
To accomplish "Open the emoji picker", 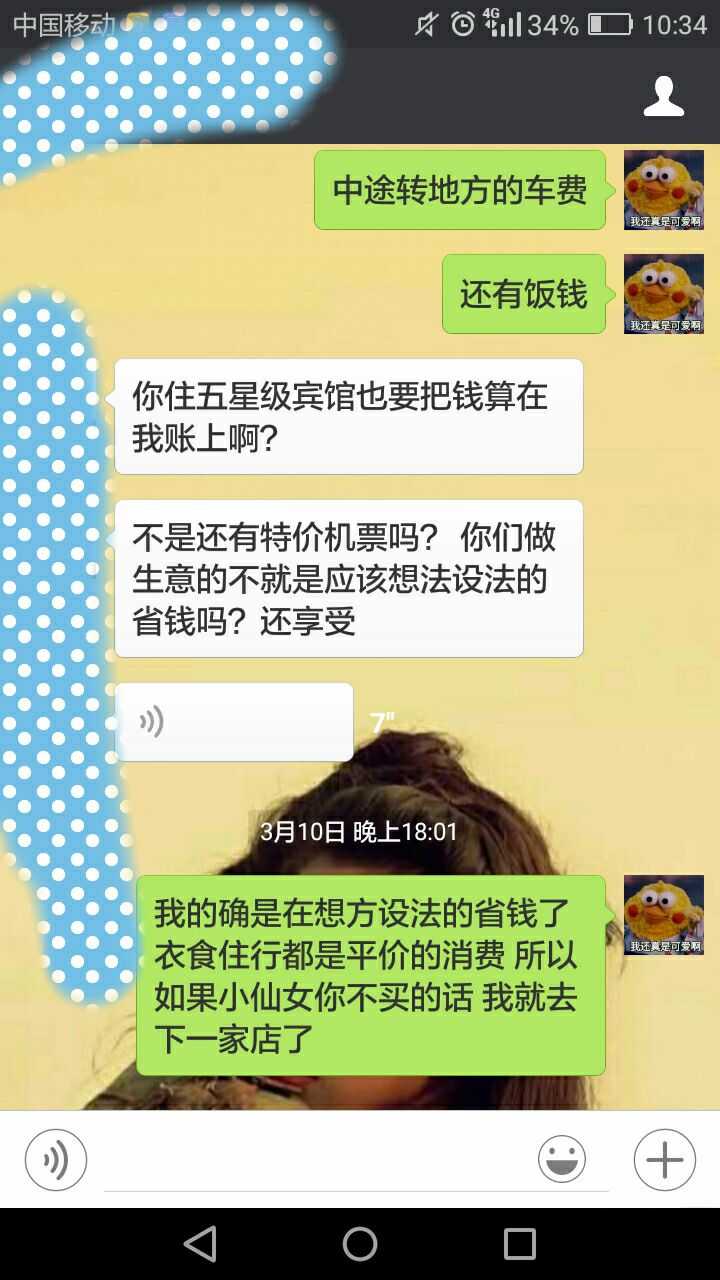I will point(562,1160).
